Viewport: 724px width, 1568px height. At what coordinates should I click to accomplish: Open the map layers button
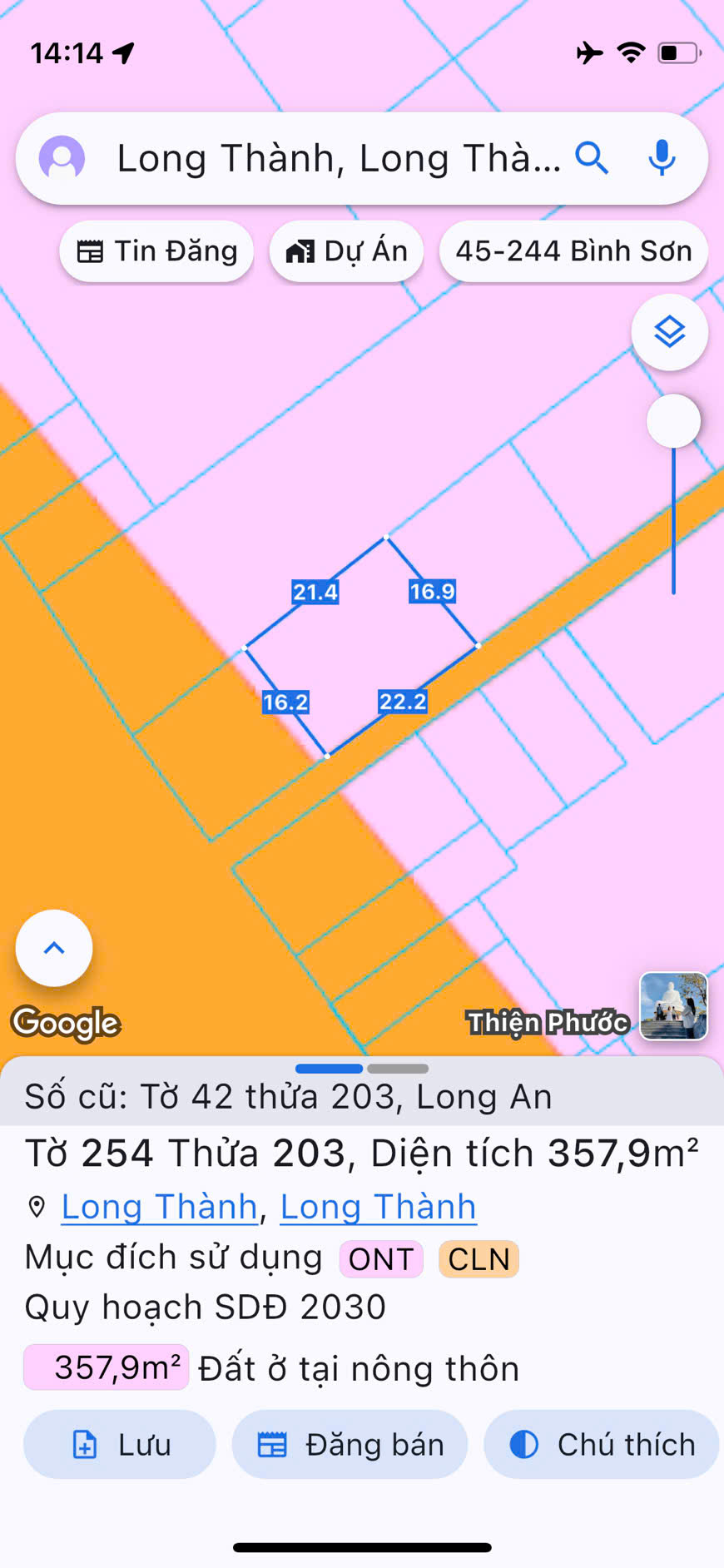tap(669, 333)
